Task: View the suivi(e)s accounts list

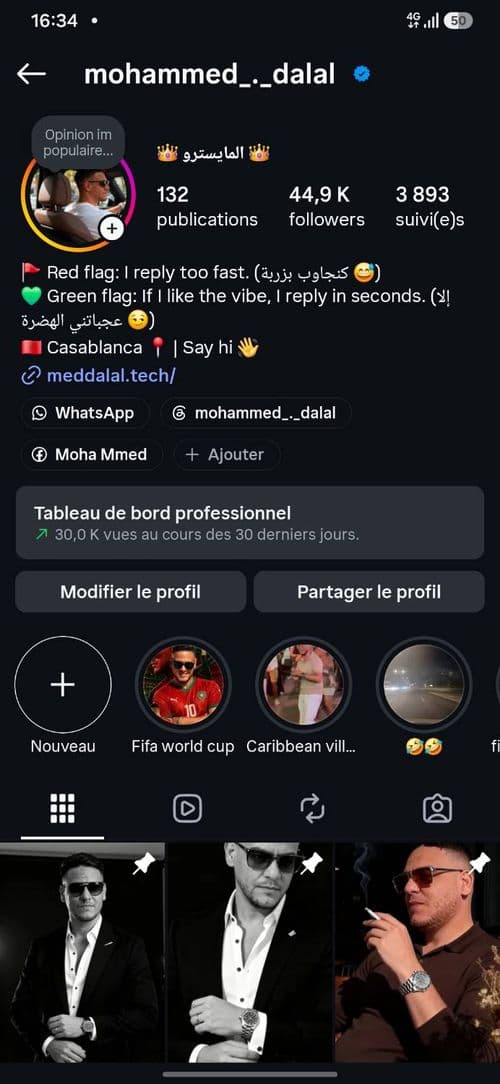Action: [429, 206]
